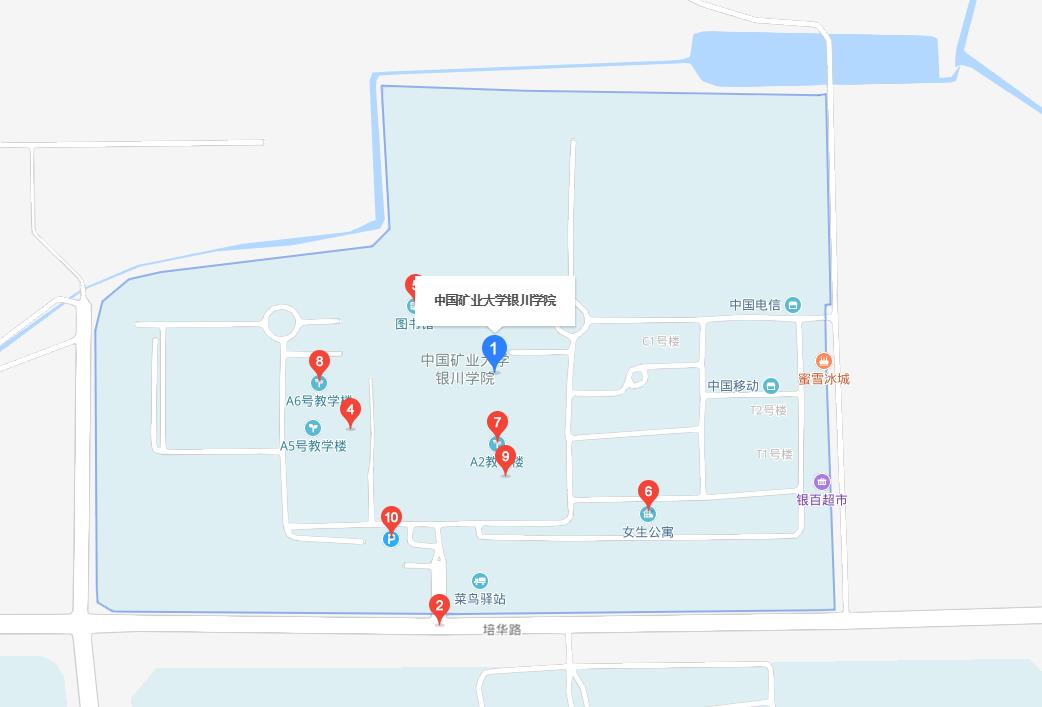Tap the A5号教学楼 map point icon
1042x707 pixels.
click(312, 428)
